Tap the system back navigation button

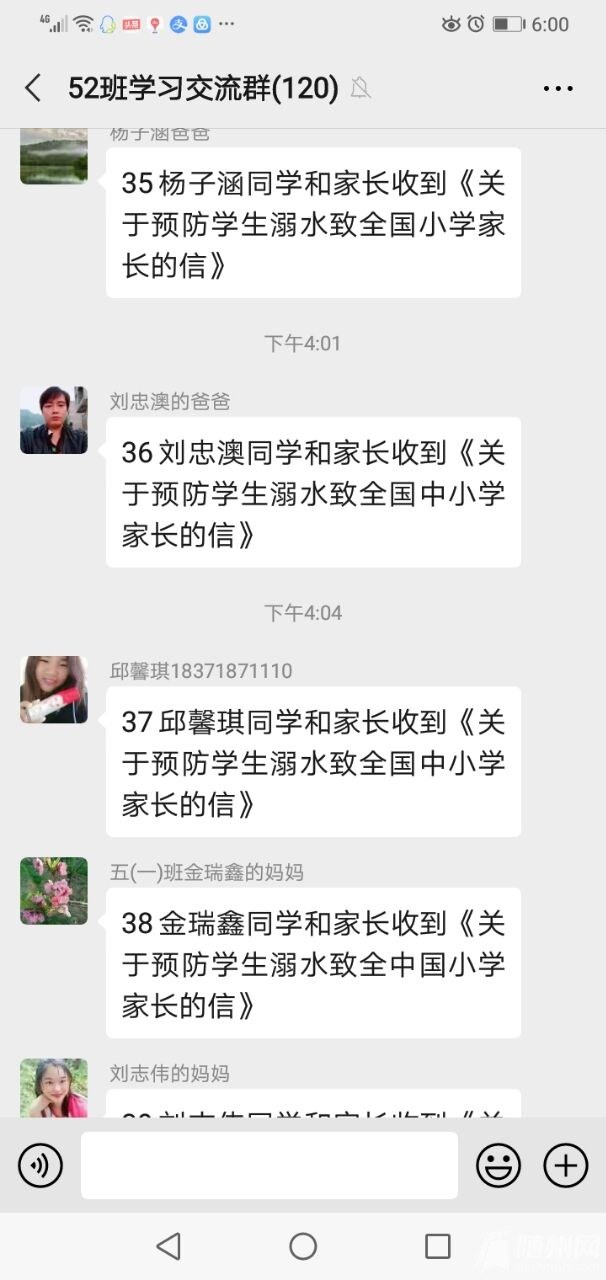pyautogui.click(x=169, y=1246)
